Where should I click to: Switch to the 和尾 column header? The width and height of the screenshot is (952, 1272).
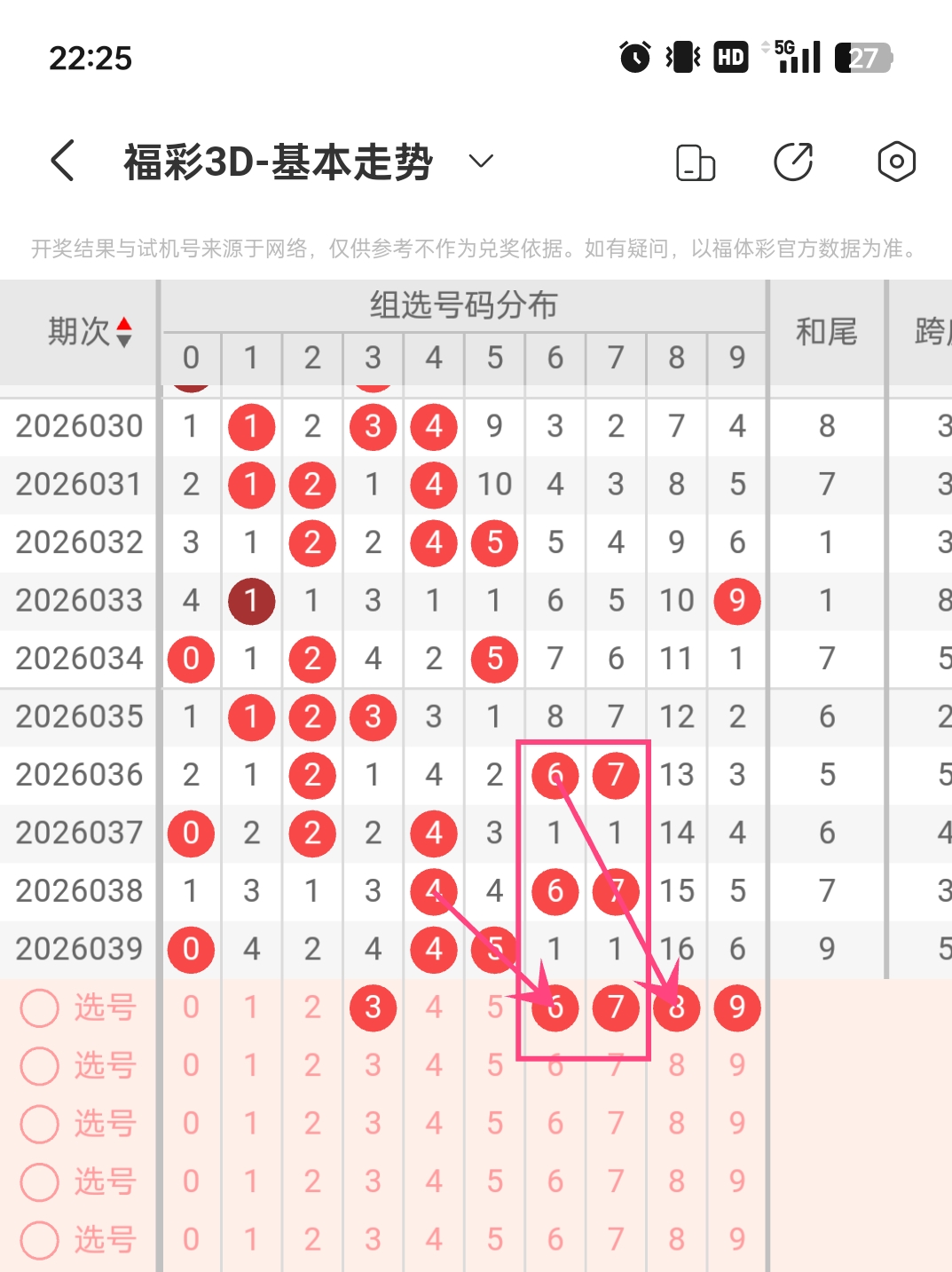(x=825, y=333)
